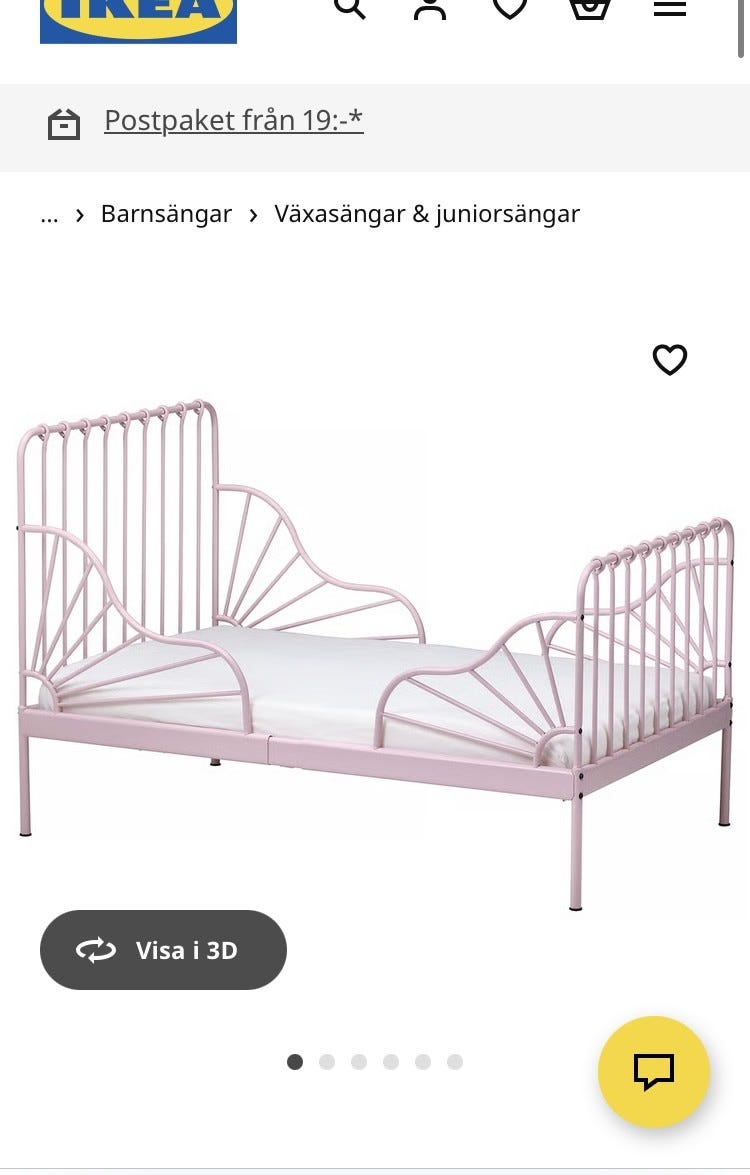Open the pink bed product image
750x1175 pixels.
[x=375, y=650]
